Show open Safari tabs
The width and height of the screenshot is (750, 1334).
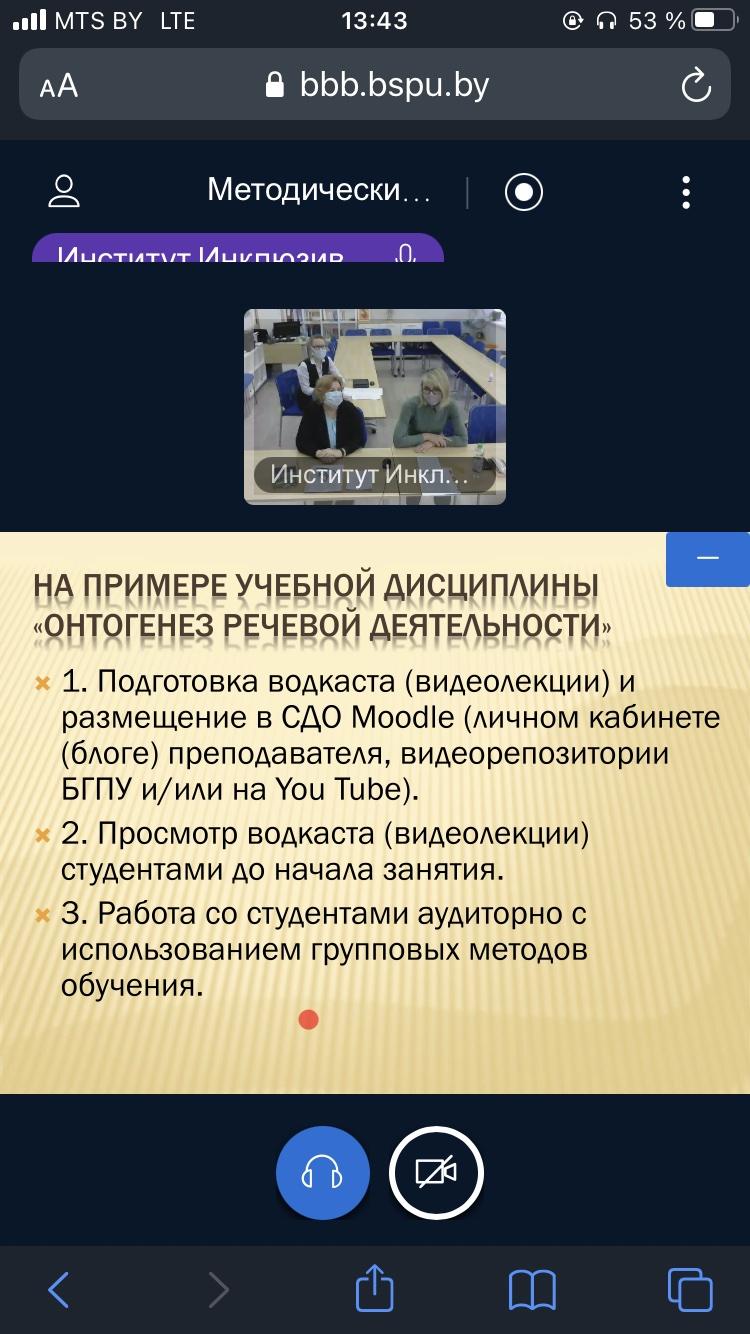[690, 1289]
